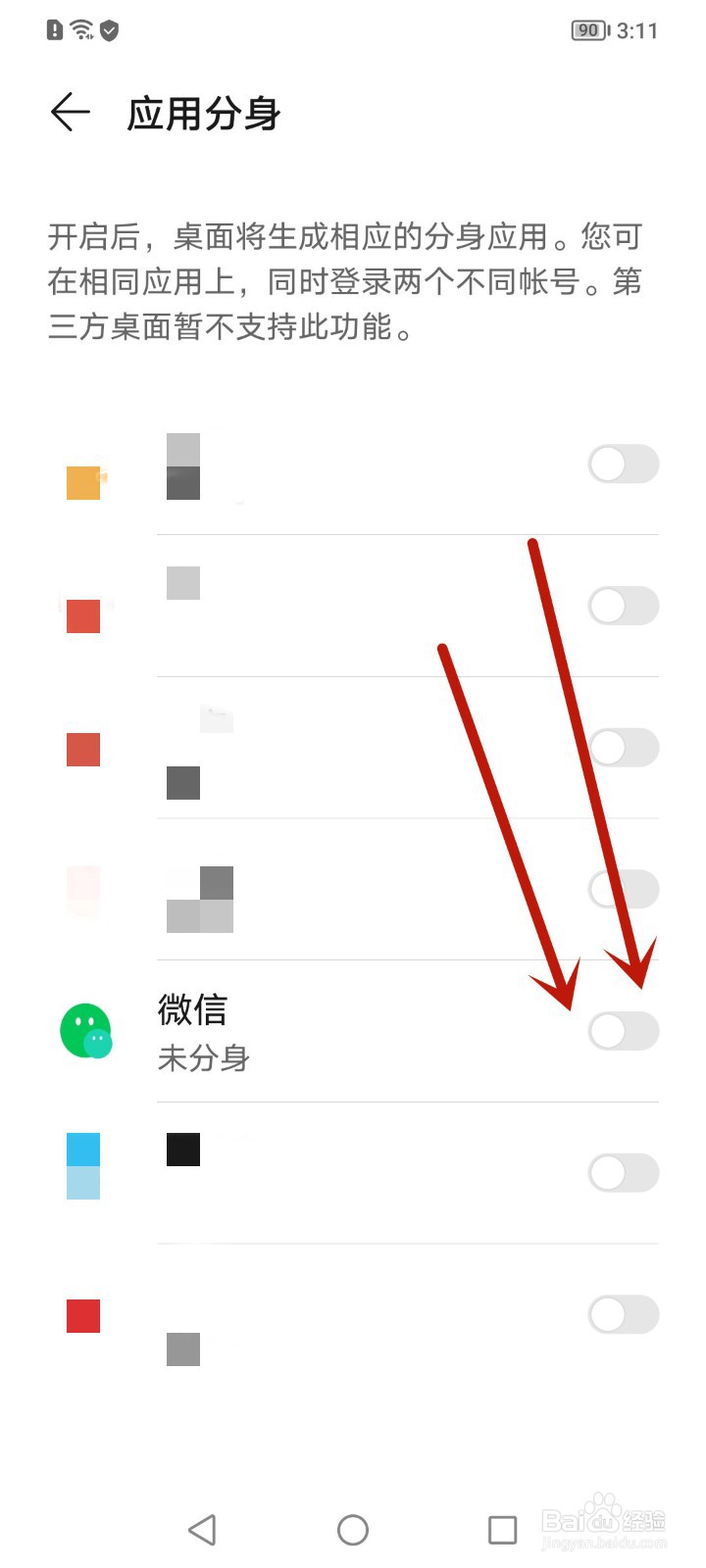This screenshot has height=1568, width=706.
Task: Tap the red app icon in second row
Action: click(82, 615)
